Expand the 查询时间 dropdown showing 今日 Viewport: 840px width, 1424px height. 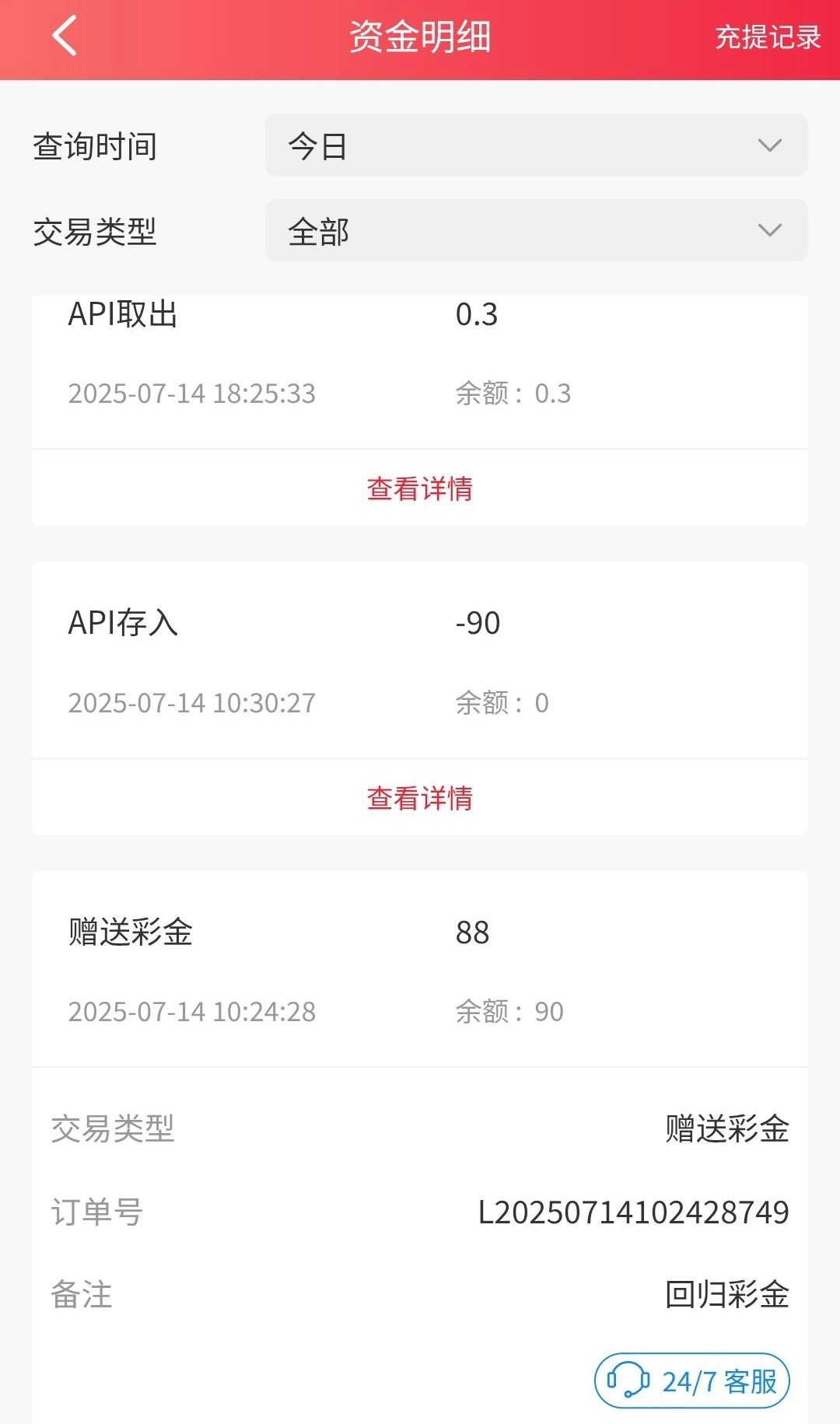coord(536,145)
